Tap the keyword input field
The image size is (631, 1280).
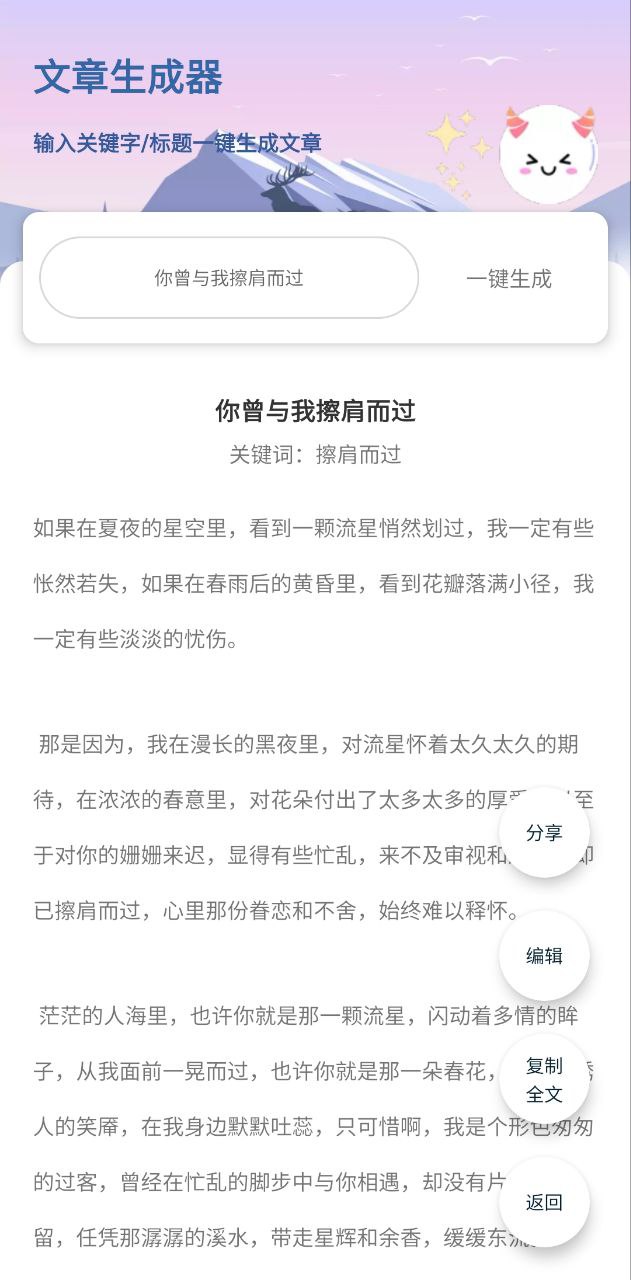pyautogui.click(x=229, y=278)
